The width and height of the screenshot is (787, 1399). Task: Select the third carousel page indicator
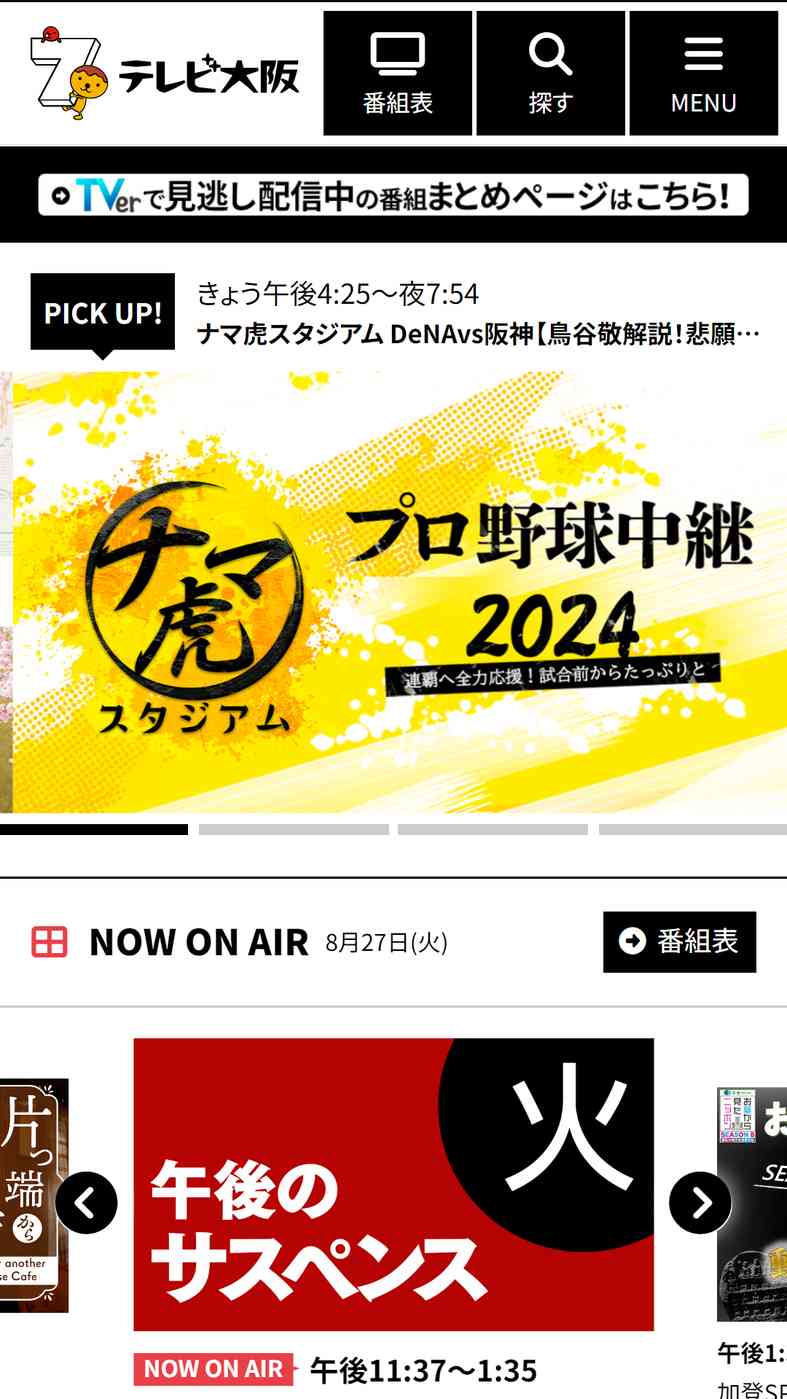point(492,829)
